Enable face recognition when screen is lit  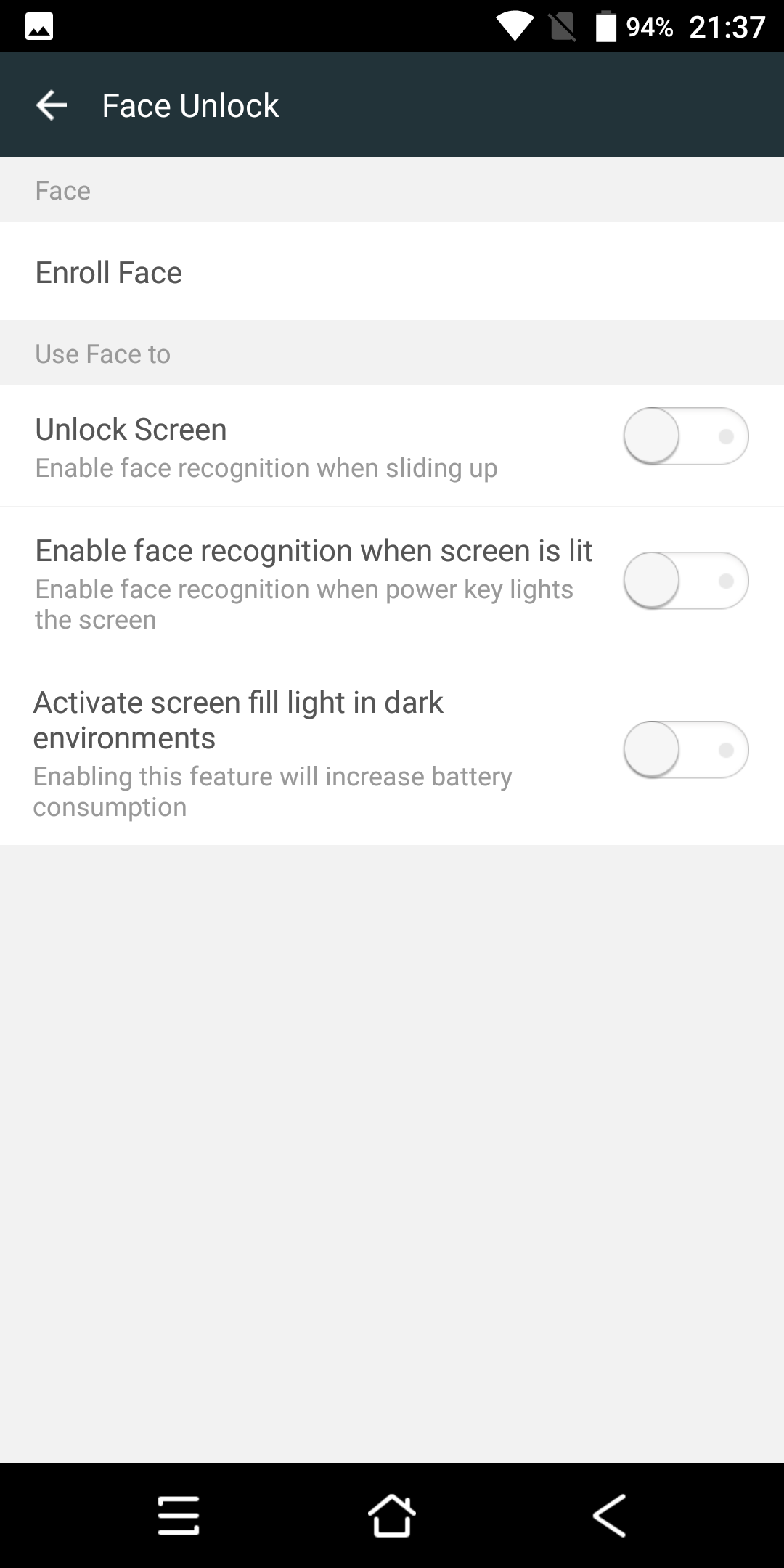click(x=686, y=581)
